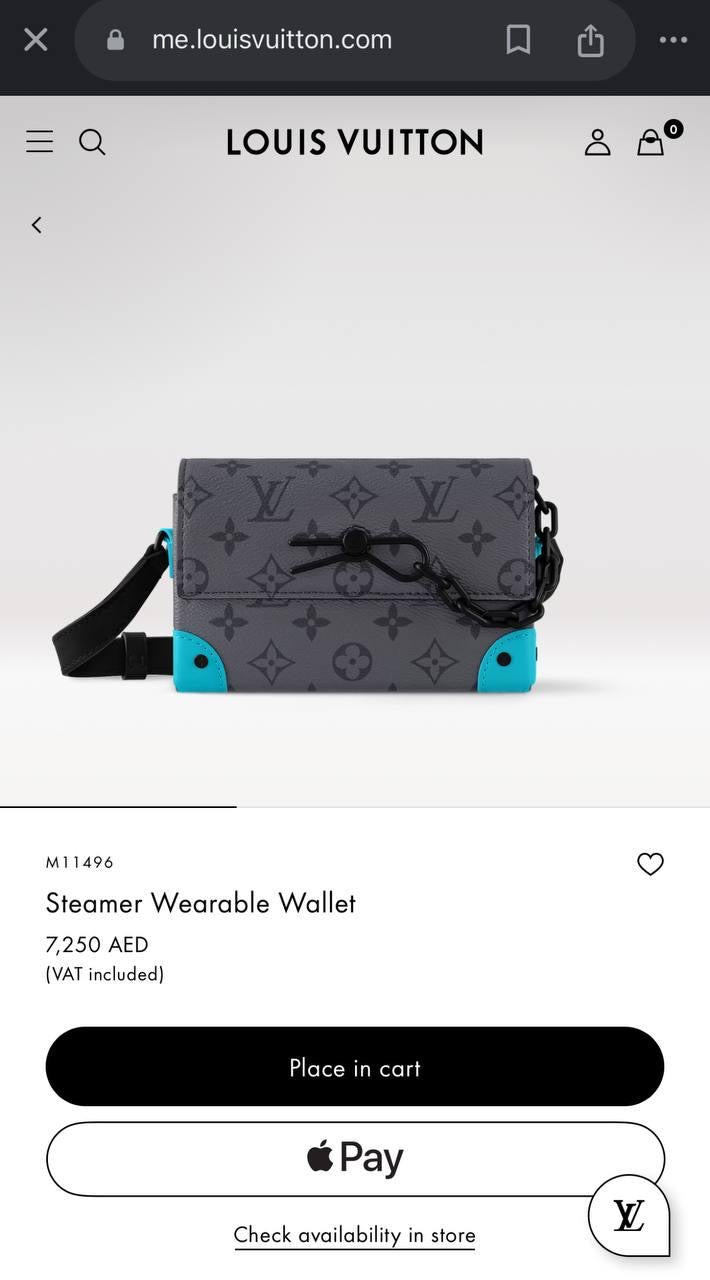Add wallet to wishlist heart
The width and height of the screenshot is (710, 1280).
650,864
